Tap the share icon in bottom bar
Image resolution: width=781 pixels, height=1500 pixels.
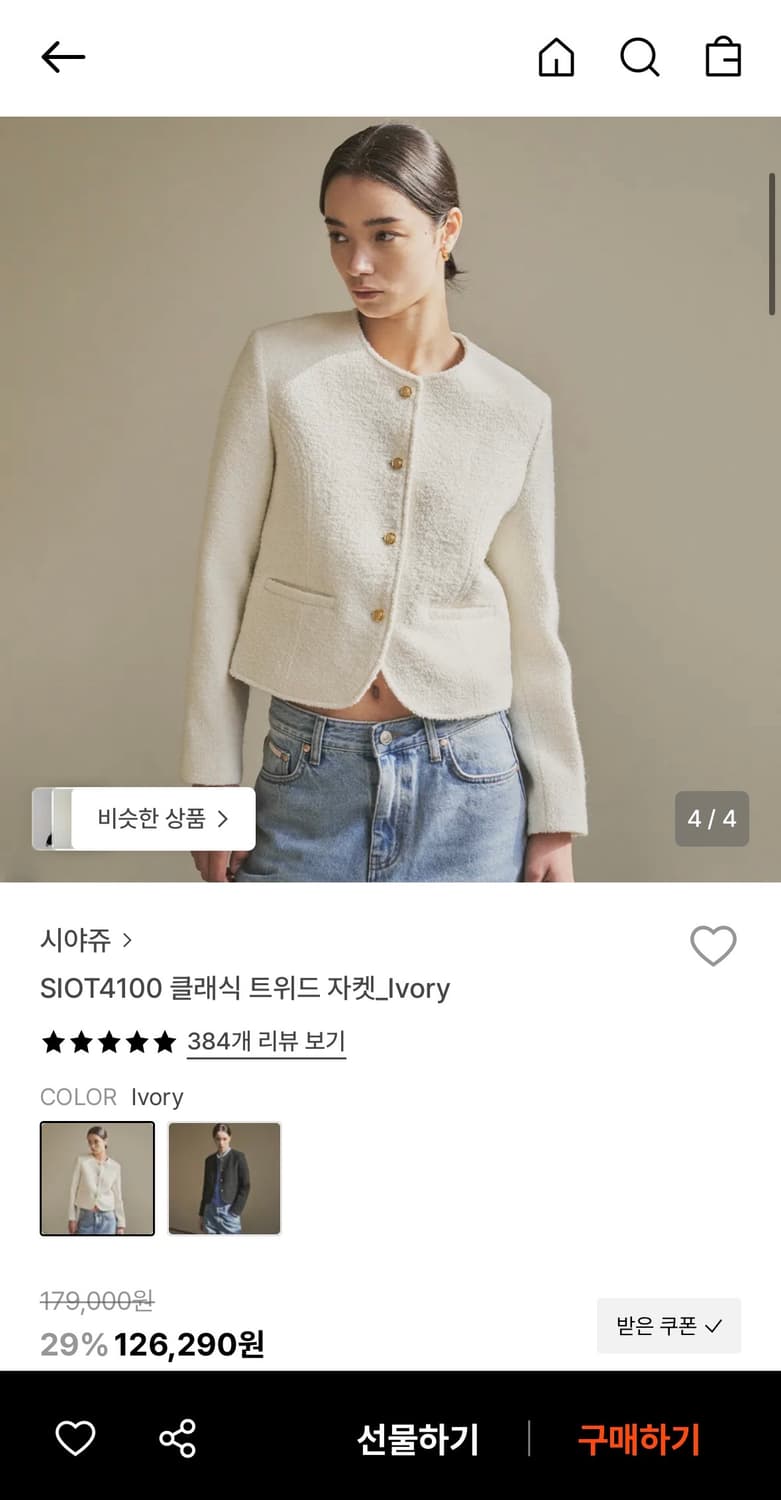[176, 1438]
